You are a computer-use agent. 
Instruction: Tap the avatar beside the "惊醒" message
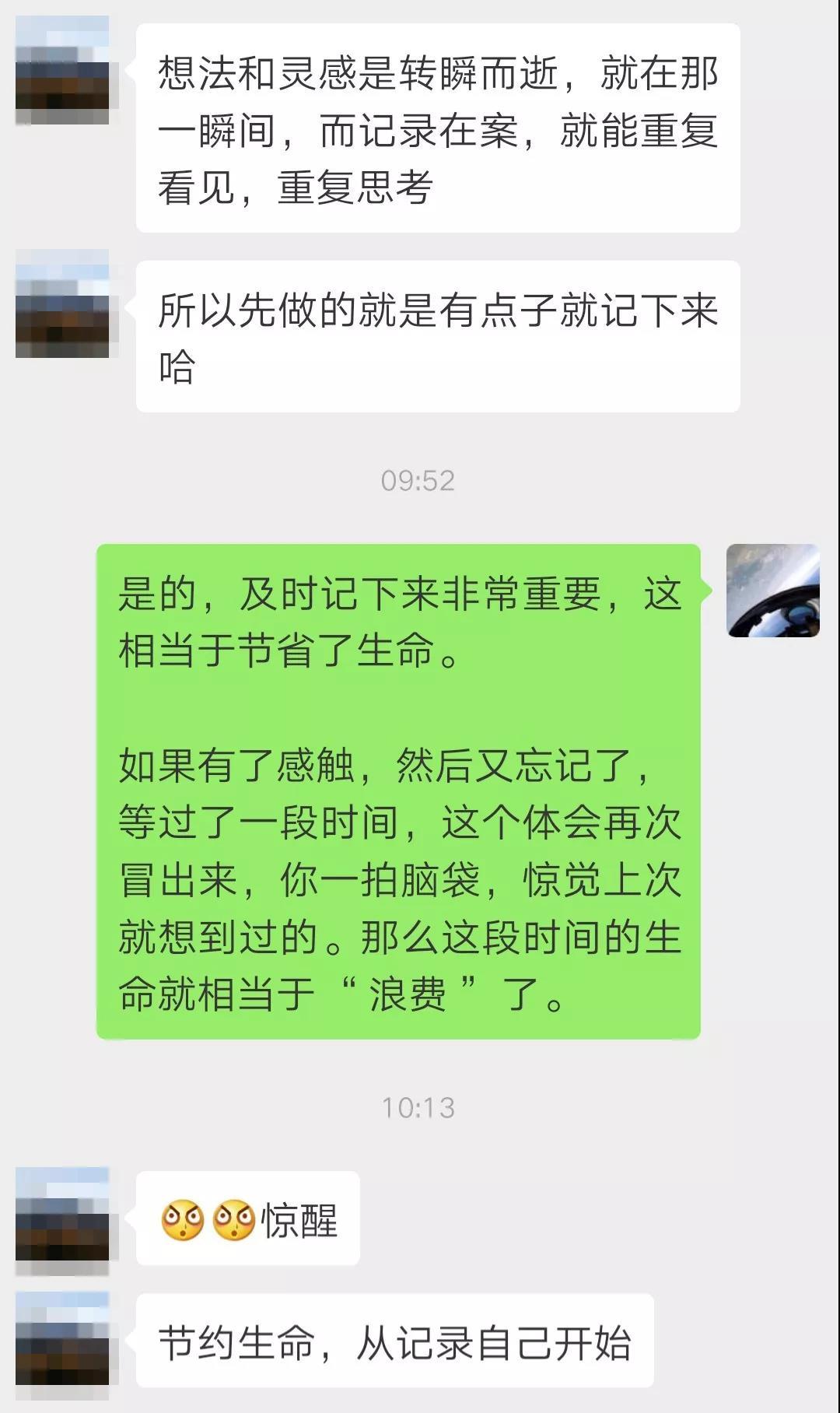click(x=62, y=1216)
